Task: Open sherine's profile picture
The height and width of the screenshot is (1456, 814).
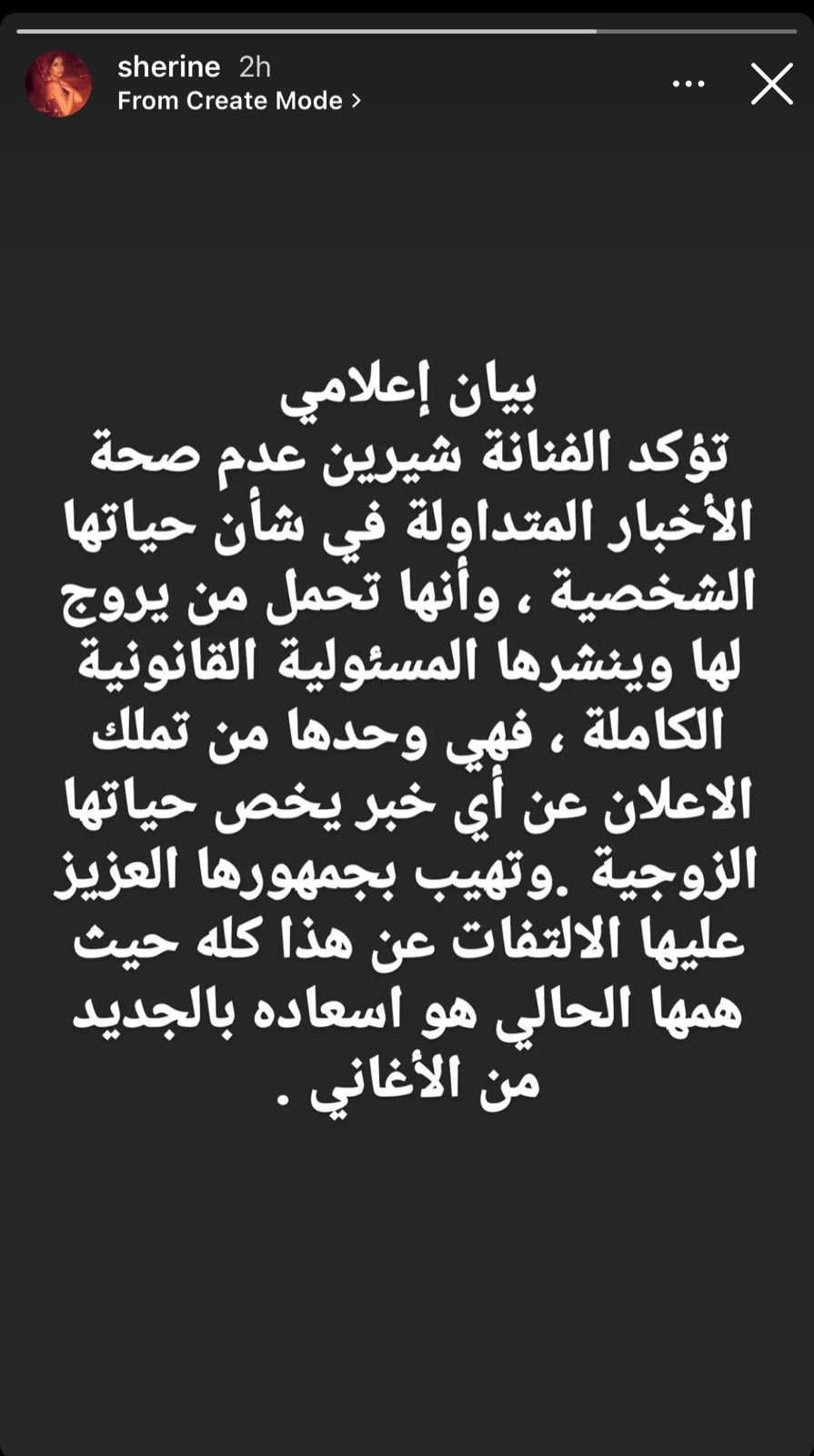Action: tap(58, 84)
